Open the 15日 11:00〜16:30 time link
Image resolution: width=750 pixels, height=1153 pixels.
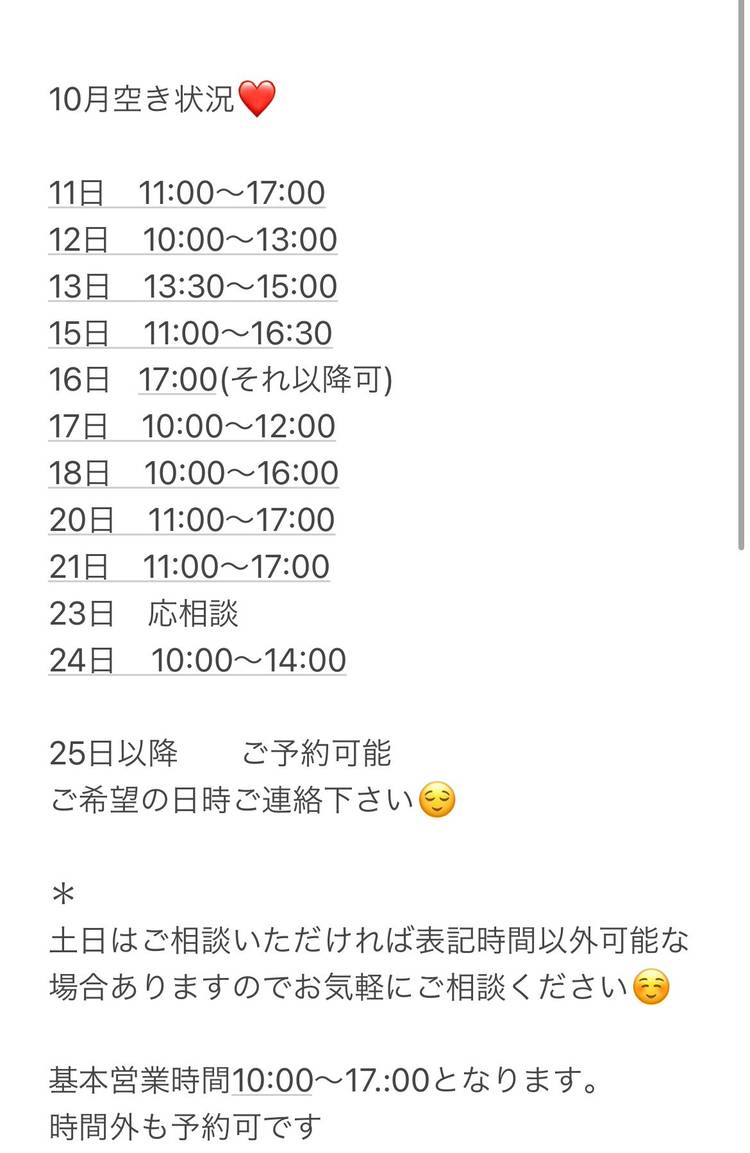tap(191, 333)
